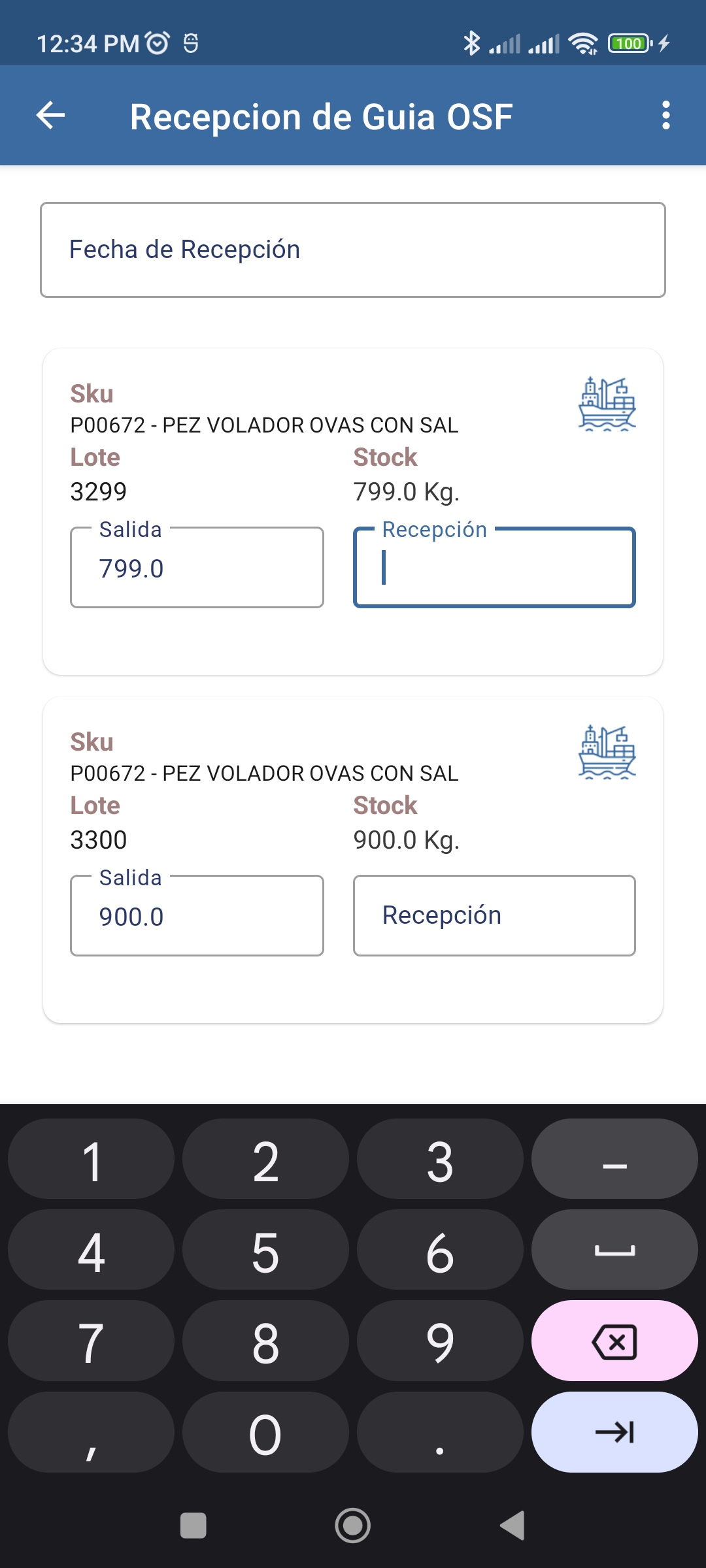
Task: Move to next field with the tab key
Action: click(614, 1432)
